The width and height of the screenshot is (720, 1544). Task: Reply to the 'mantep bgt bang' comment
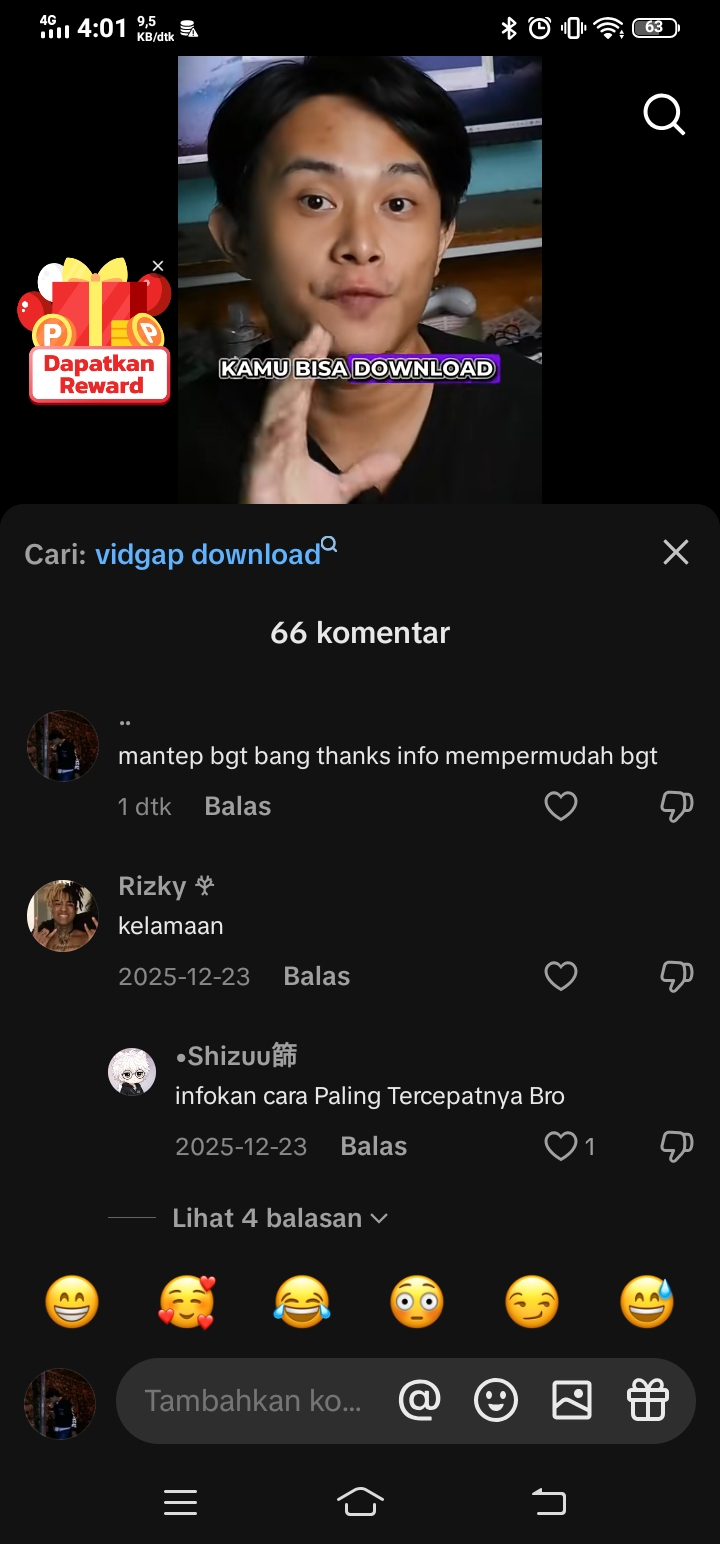[x=237, y=807]
